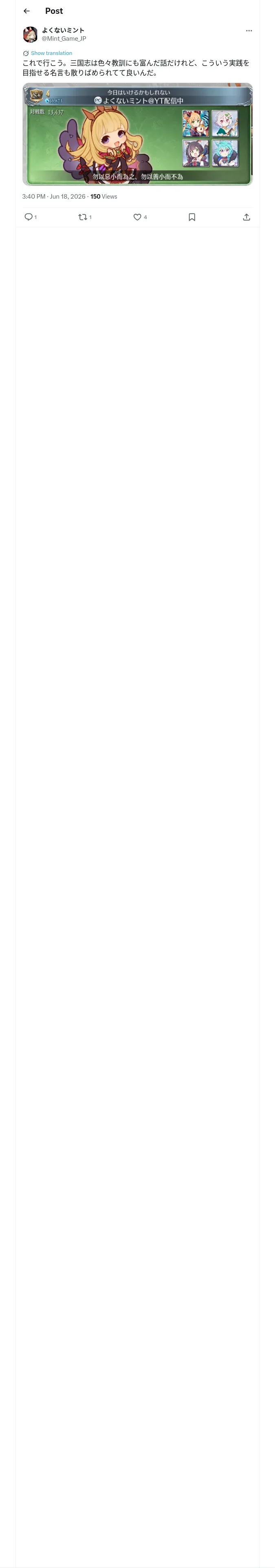
Task: Open the attached game screenshot image
Action: coord(137,134)
